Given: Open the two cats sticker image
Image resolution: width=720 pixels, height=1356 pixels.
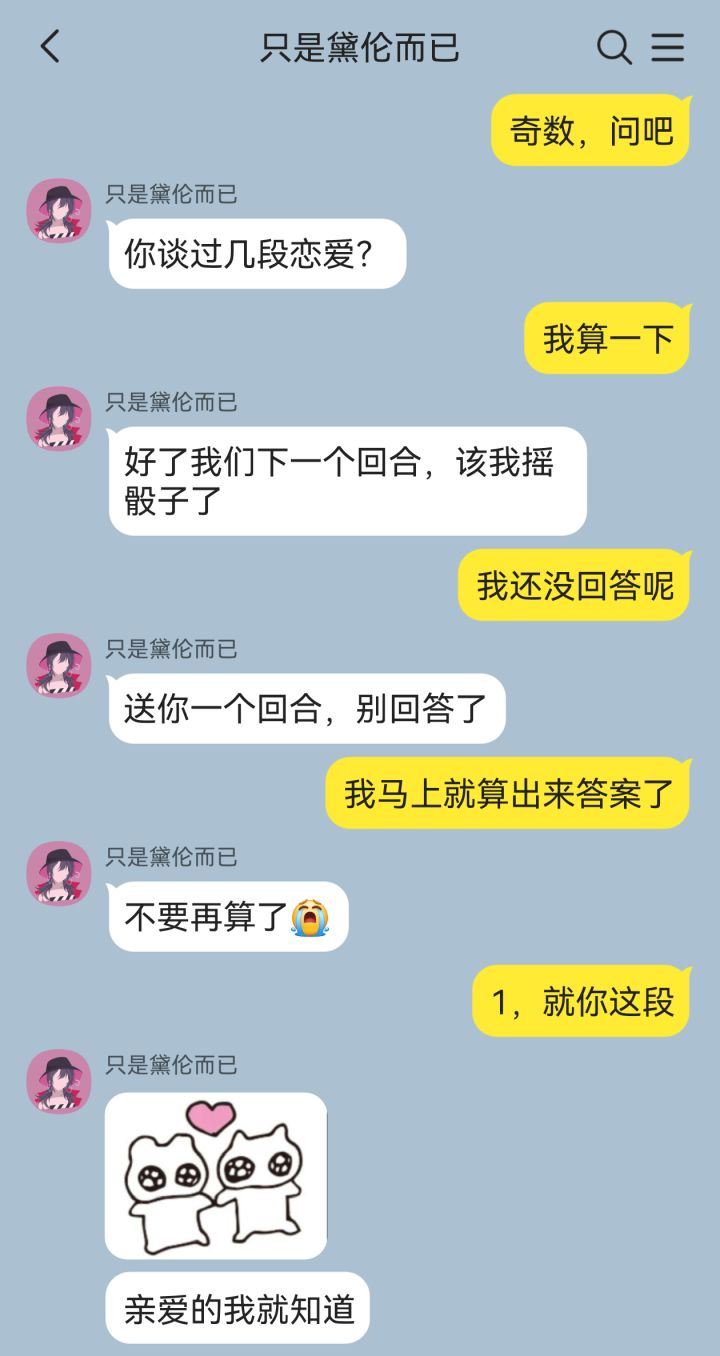Looking at the screenshot, I should pyautogui.click(x=216, y=1175).
